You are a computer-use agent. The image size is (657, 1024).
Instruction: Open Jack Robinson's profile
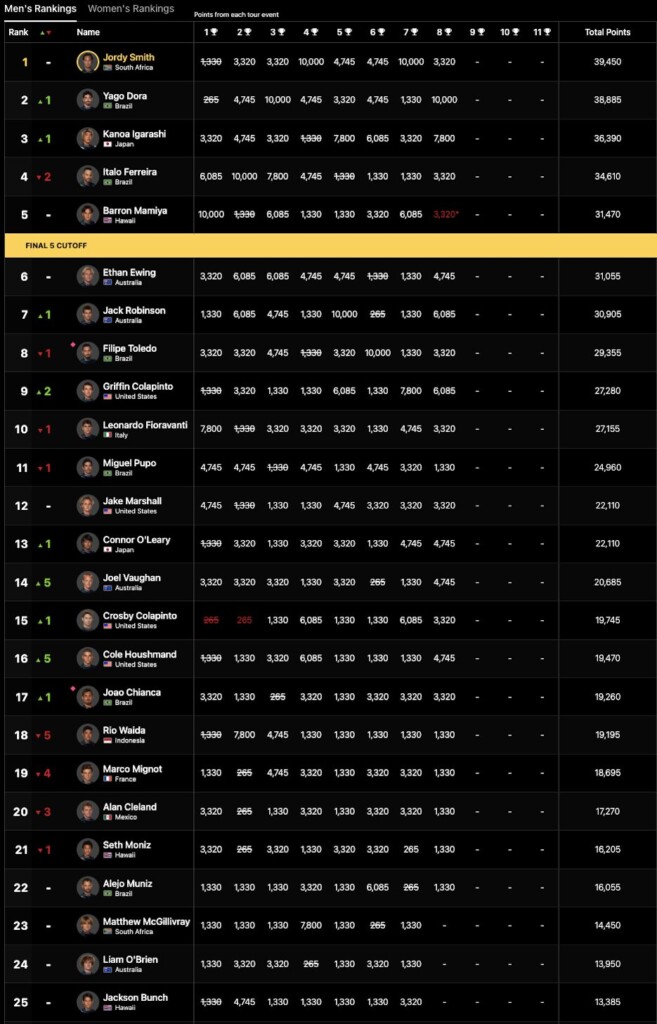pos(134,310)
